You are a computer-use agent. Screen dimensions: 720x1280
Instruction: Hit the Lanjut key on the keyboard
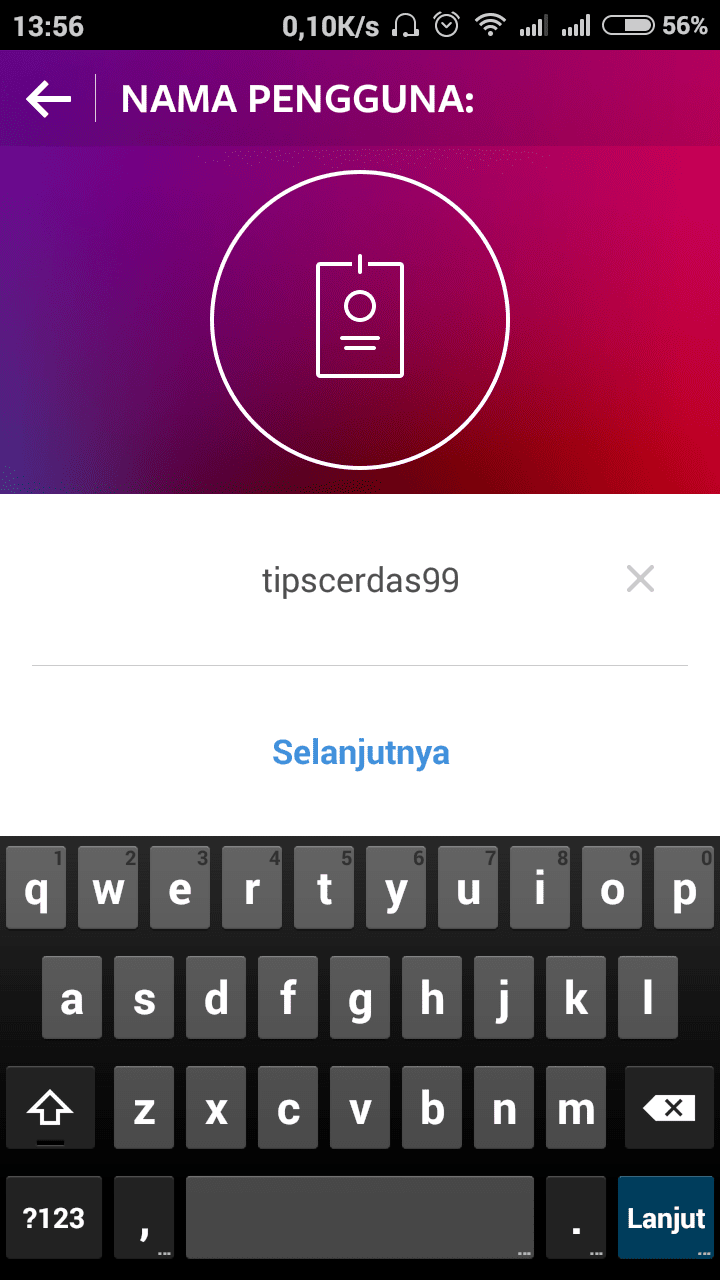click(666, 1218)
